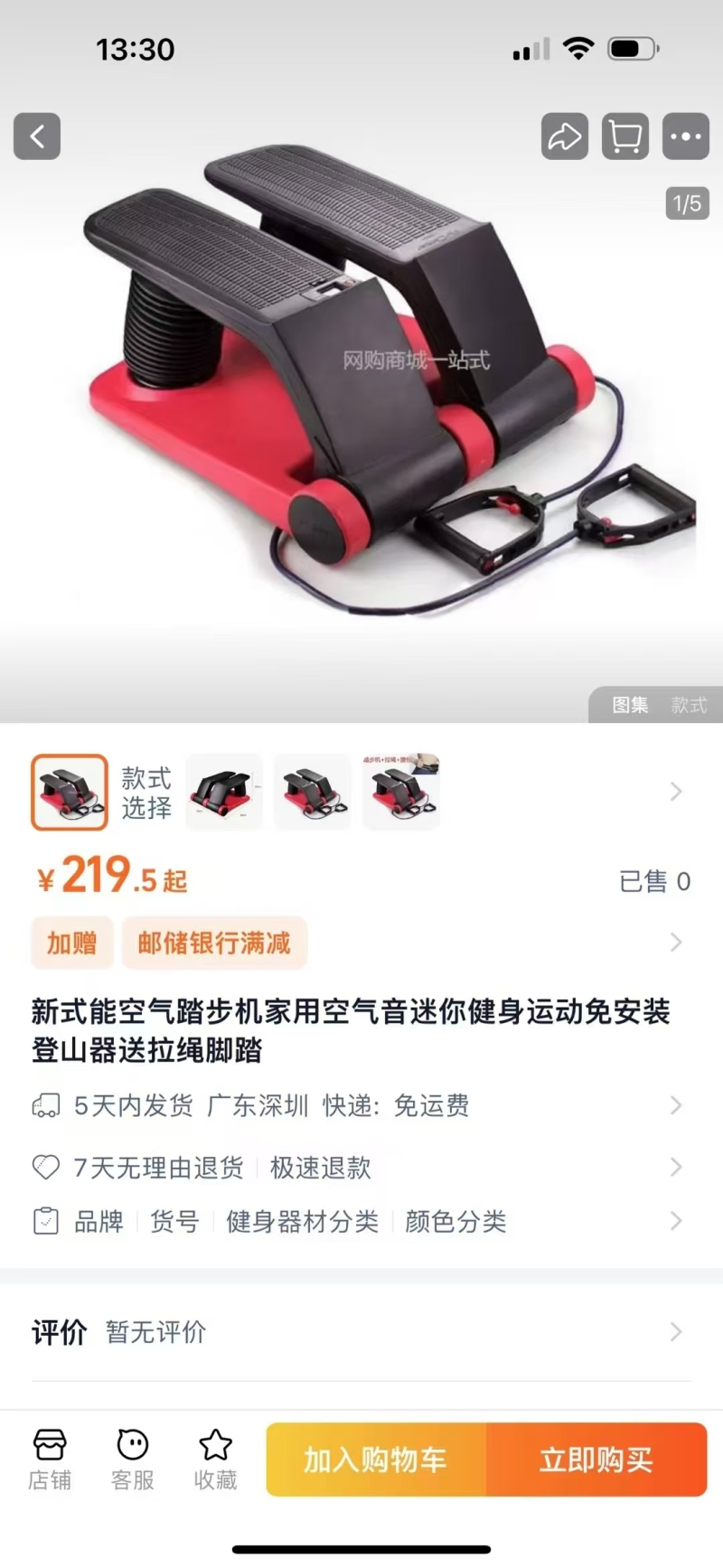723x1568 pixels.
Task: Open shipping details row 5天内发货
Action: (x=361, y=1105)
